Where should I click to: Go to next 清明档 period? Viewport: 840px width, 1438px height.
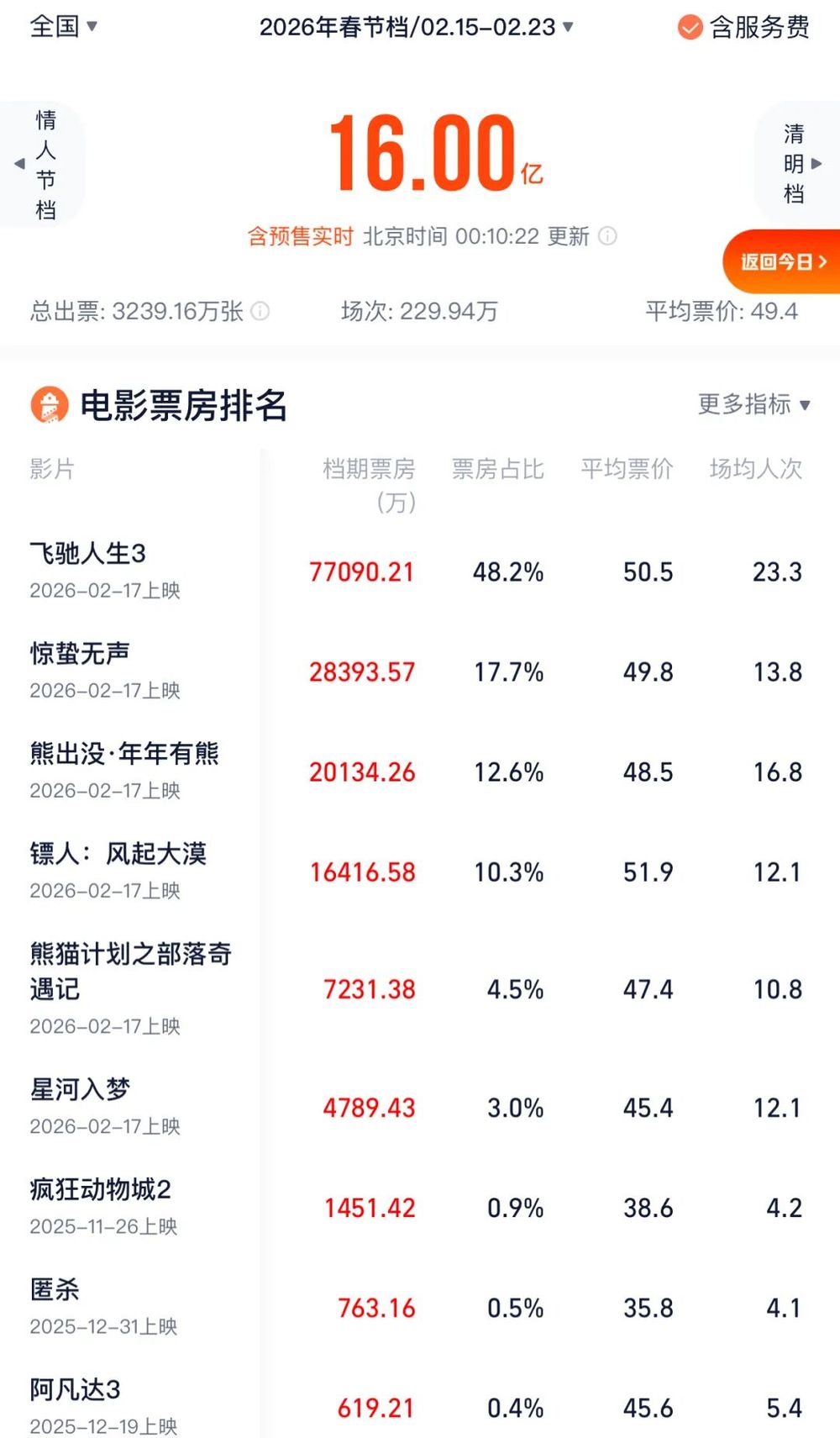[x=799, y=164]
